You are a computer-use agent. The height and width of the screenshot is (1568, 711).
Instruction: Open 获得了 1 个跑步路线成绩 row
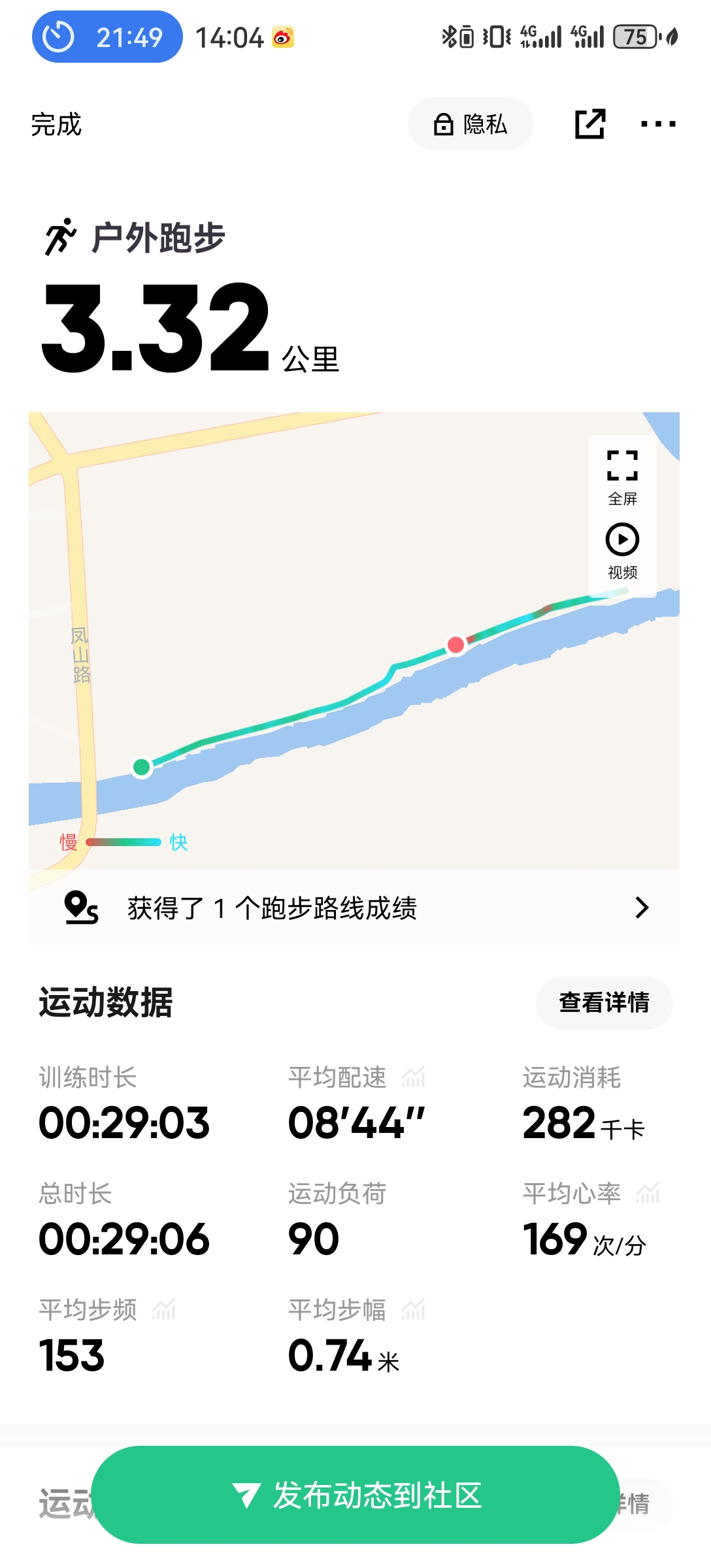[x=354, y=907]
